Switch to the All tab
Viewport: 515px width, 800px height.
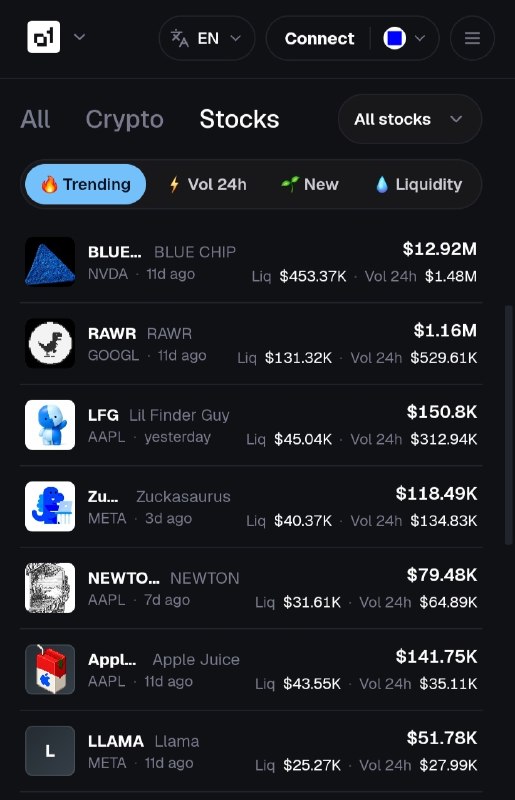(35, 119)
